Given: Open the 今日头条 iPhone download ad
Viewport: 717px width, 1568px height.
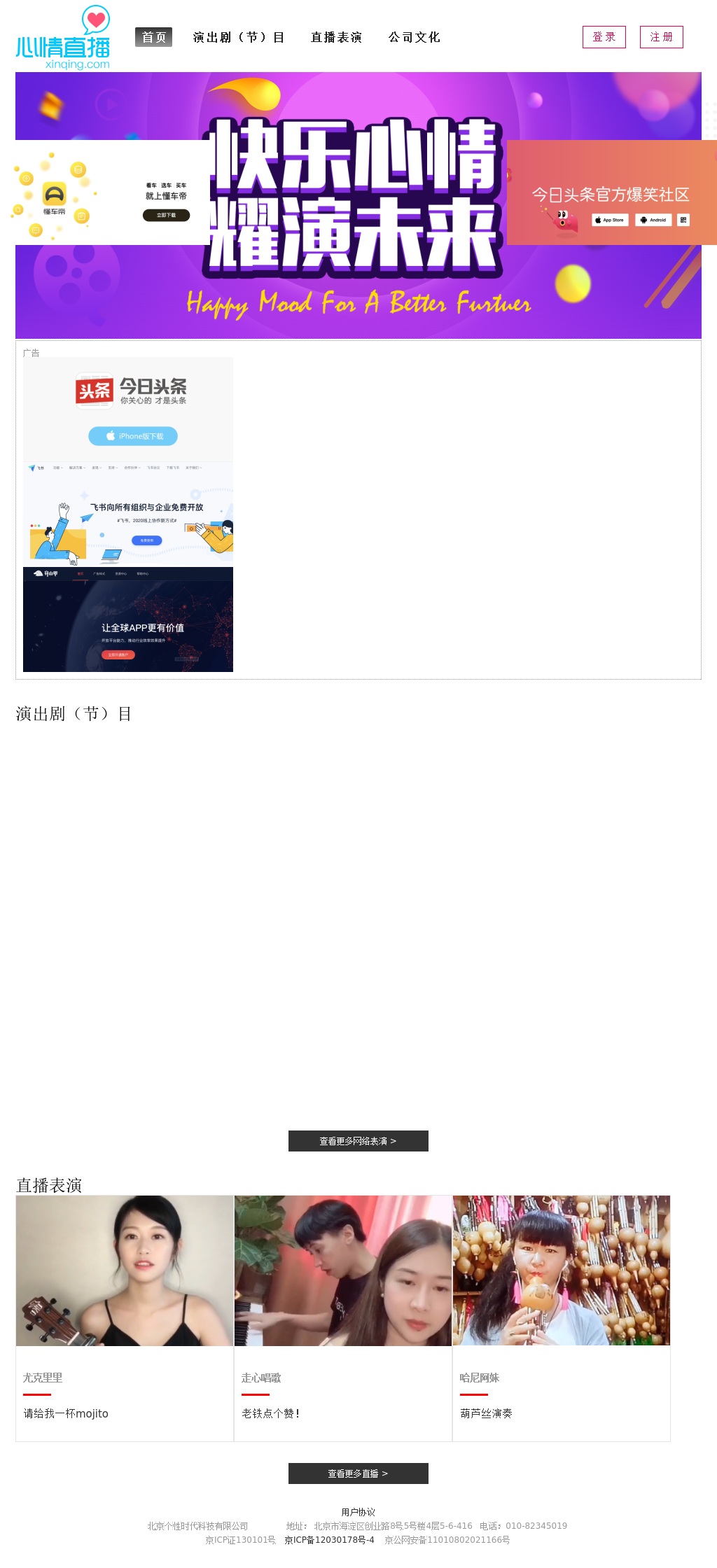Looking at the screenshot, I should click(x=128, y=409).
